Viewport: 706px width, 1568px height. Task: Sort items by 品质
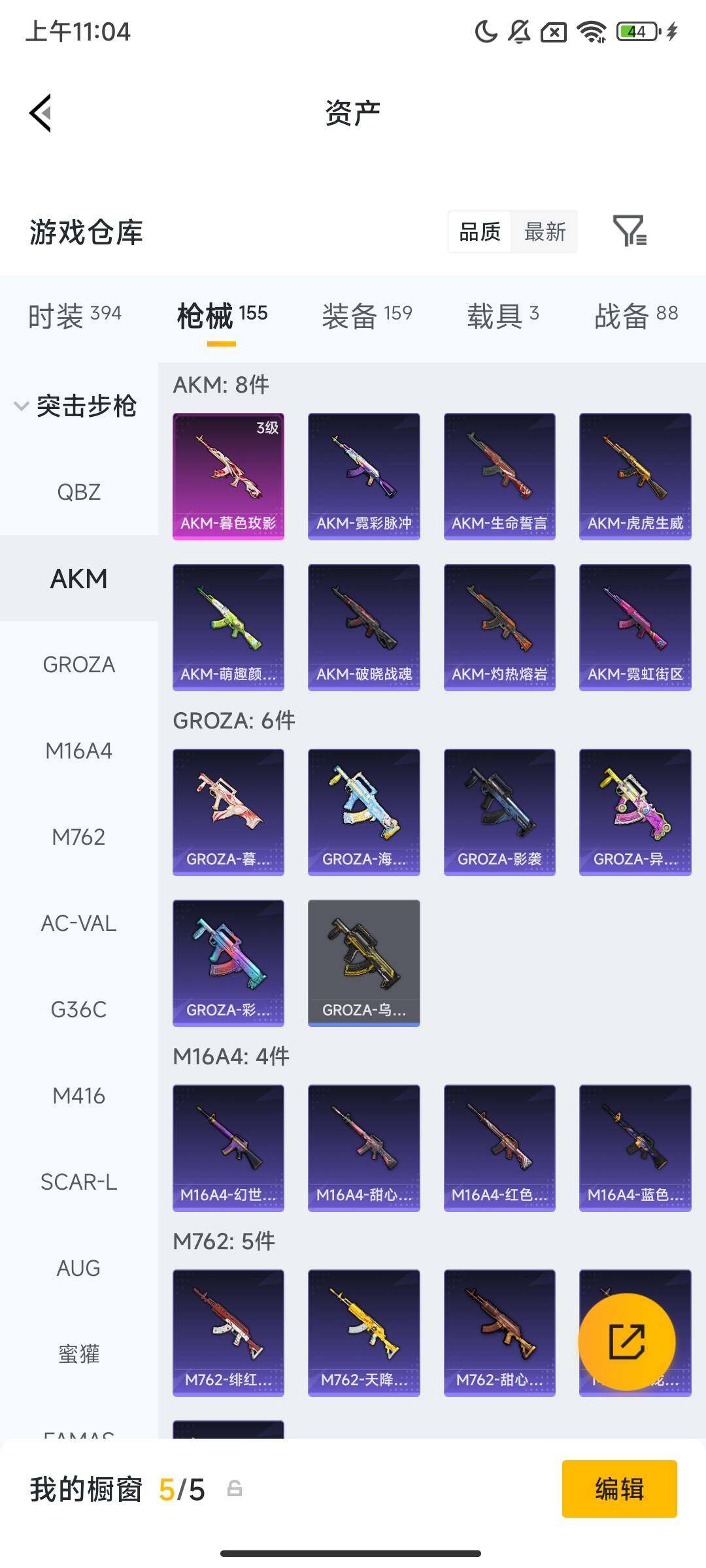[479, 231]
